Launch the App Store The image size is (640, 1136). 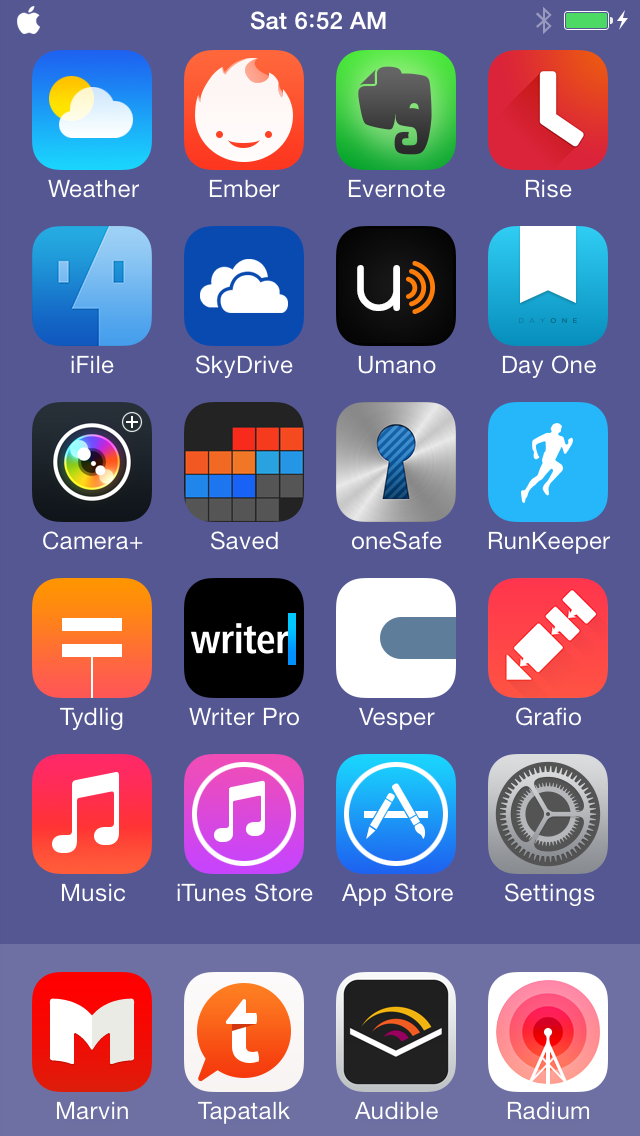point(396,814)
